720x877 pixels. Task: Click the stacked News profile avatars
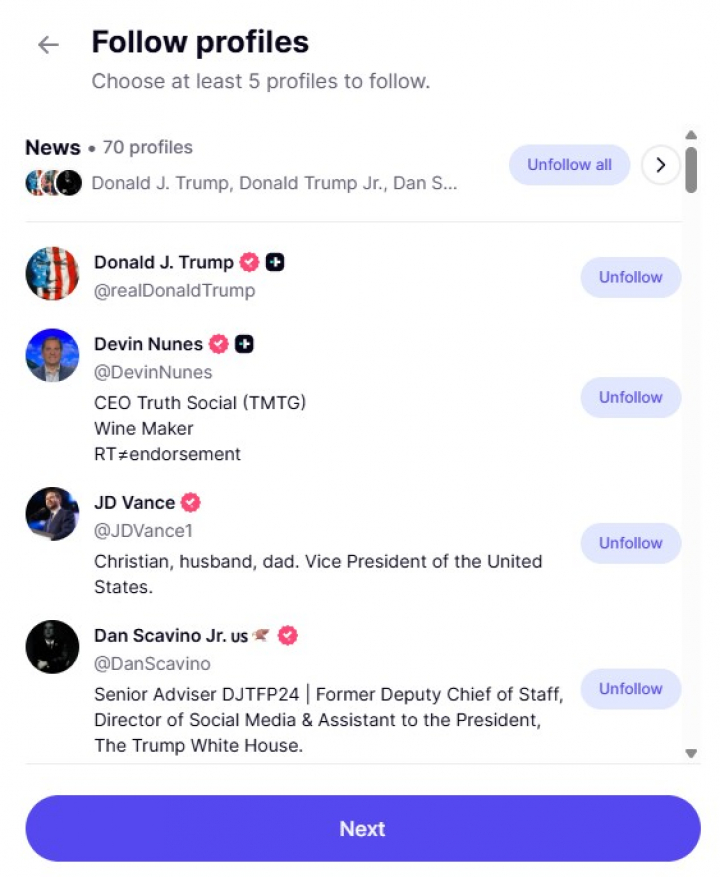point(52,182)
